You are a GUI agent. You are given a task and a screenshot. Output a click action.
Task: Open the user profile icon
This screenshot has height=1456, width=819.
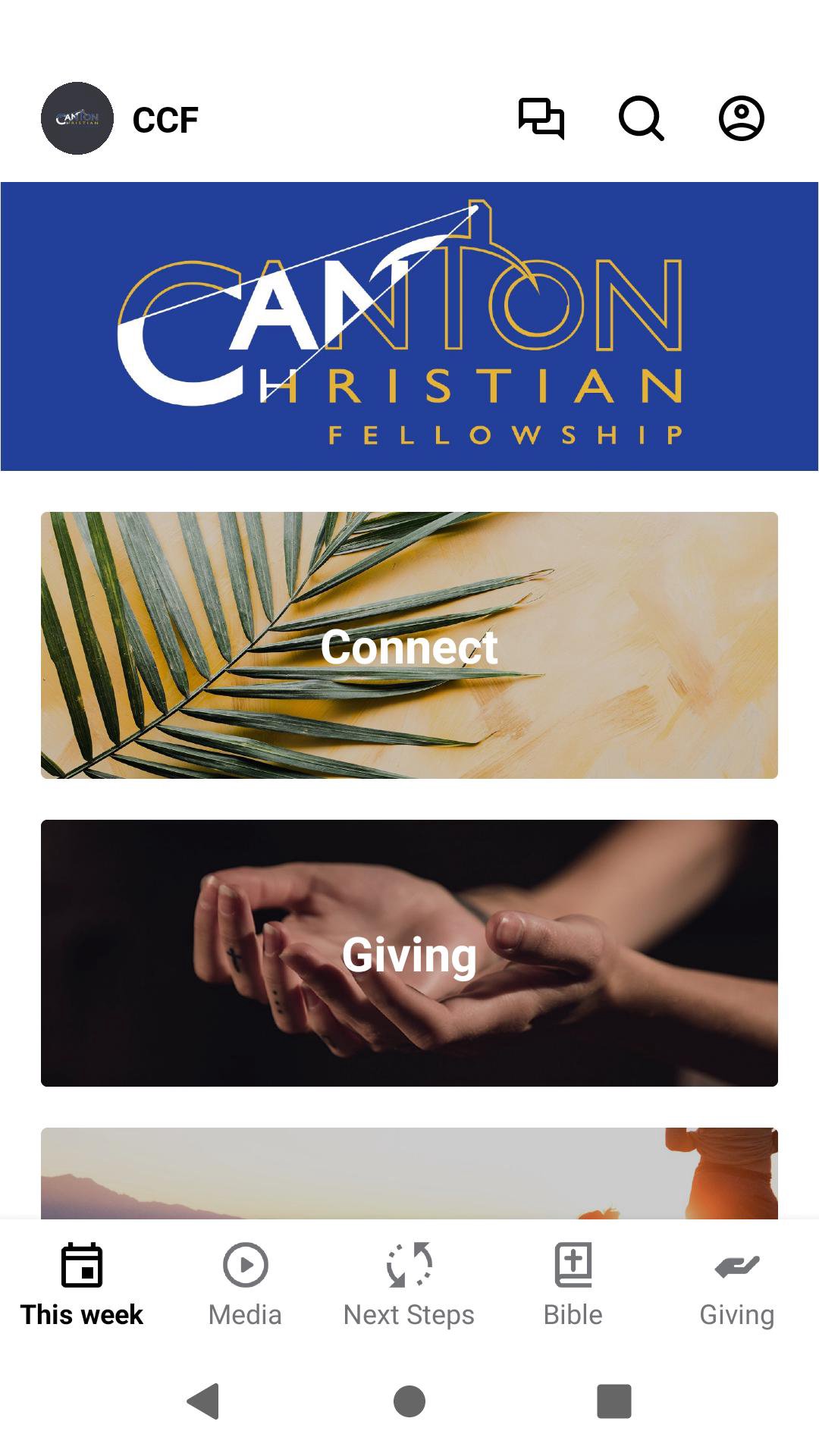741,119
